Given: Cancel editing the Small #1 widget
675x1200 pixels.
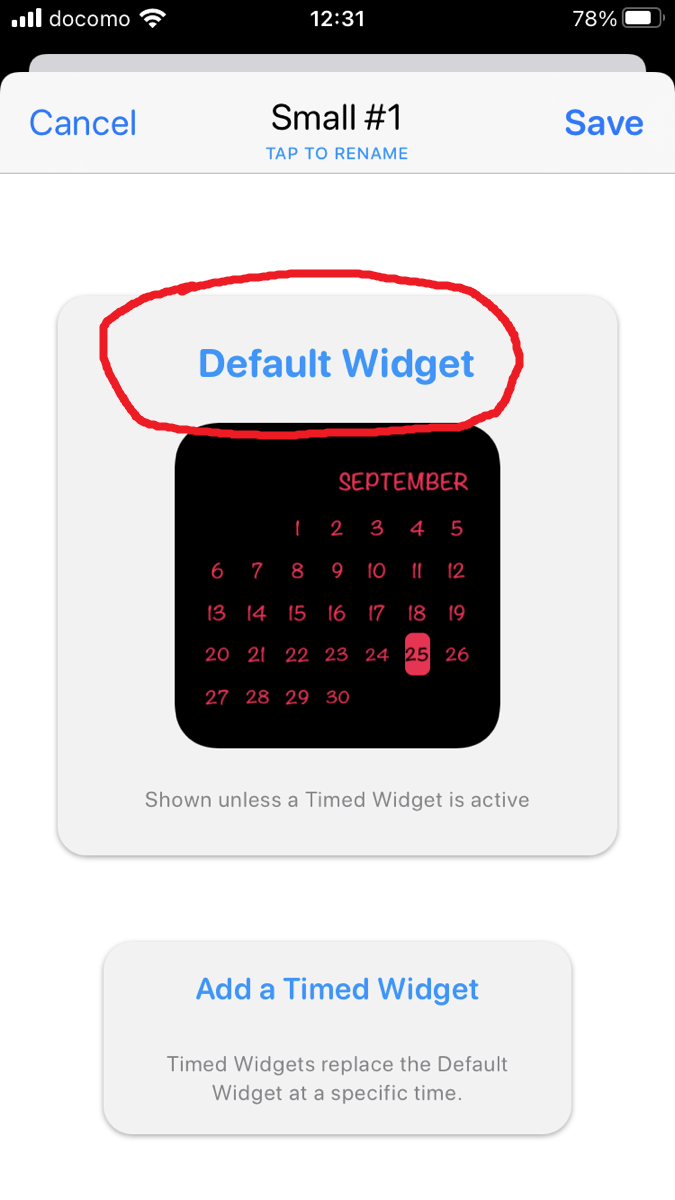Looking at the screenshot, I should pyautogui.click(x=83, y=123).
